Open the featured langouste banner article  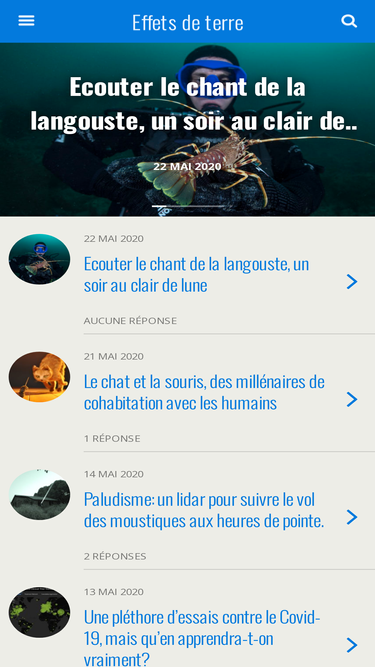click(x=188, y=130)
